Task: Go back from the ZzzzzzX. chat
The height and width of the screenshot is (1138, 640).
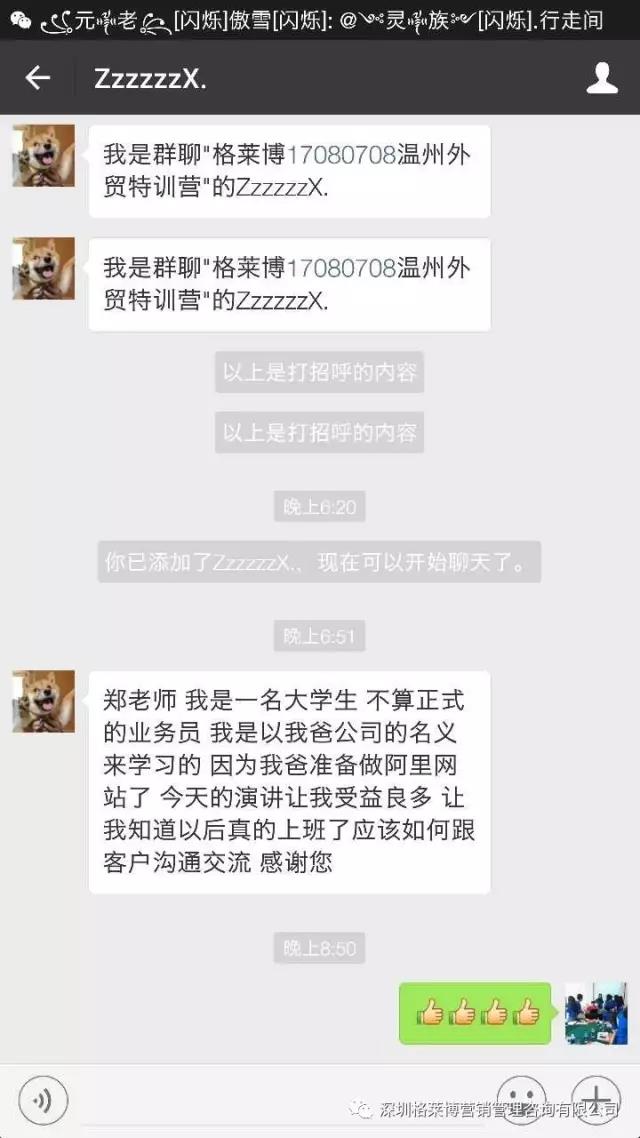Action: pyautogui.click(x=37, y=78)
